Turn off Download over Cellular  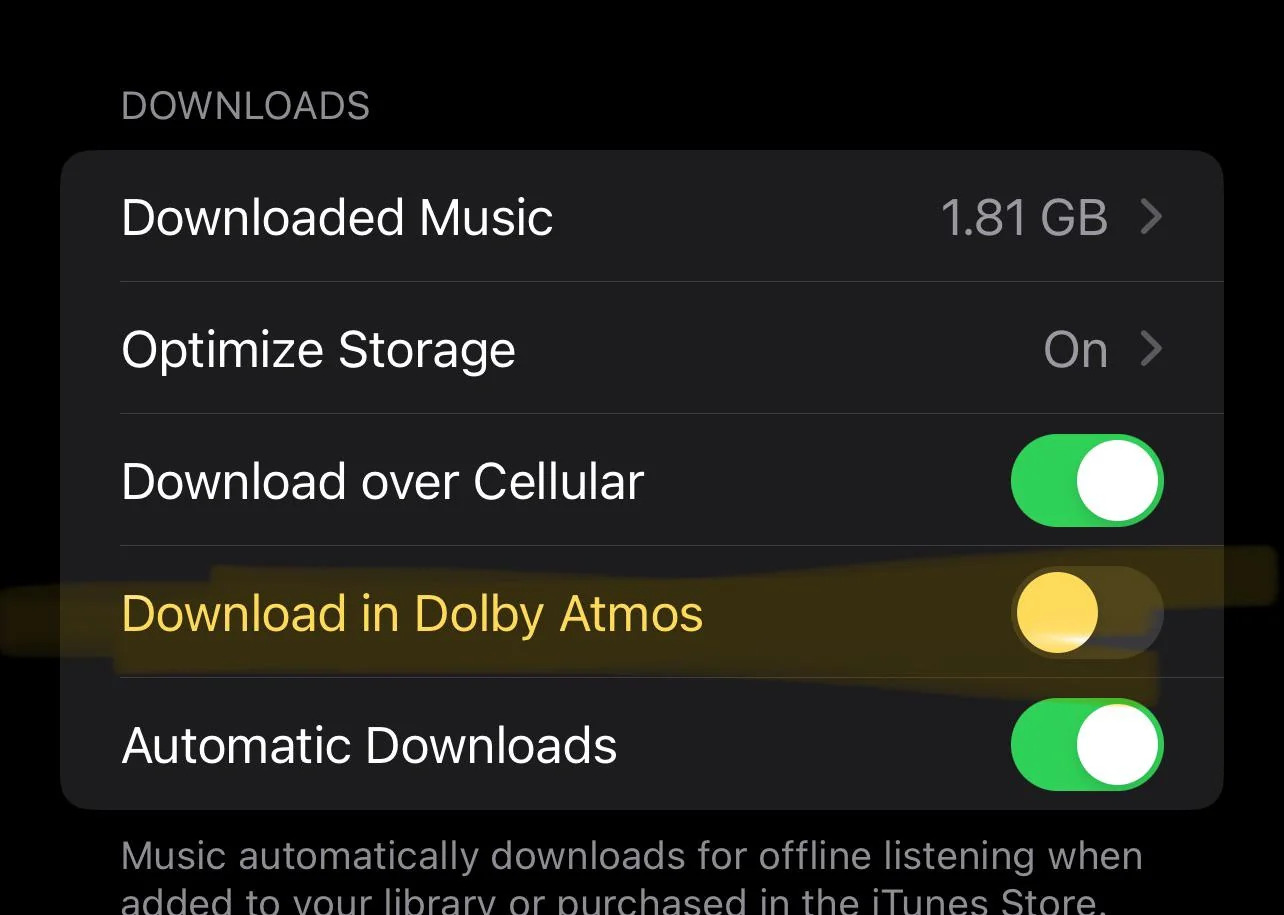pos(1087,481)
